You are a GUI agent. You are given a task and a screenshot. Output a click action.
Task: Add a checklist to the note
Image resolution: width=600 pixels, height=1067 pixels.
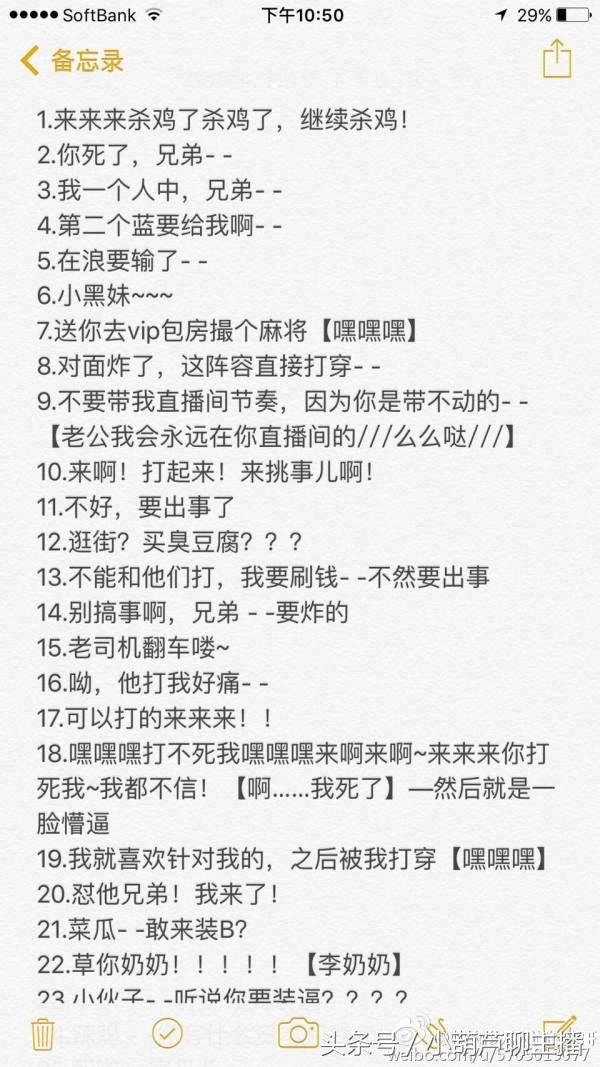click(x=167, y=1032)
